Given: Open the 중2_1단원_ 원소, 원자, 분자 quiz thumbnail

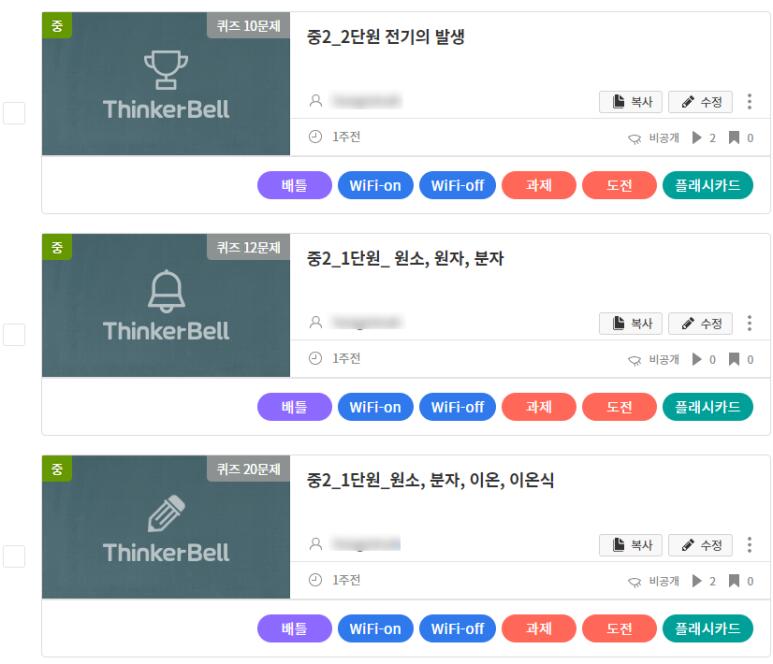Looking at the screenshot, I should coord(166,305).
